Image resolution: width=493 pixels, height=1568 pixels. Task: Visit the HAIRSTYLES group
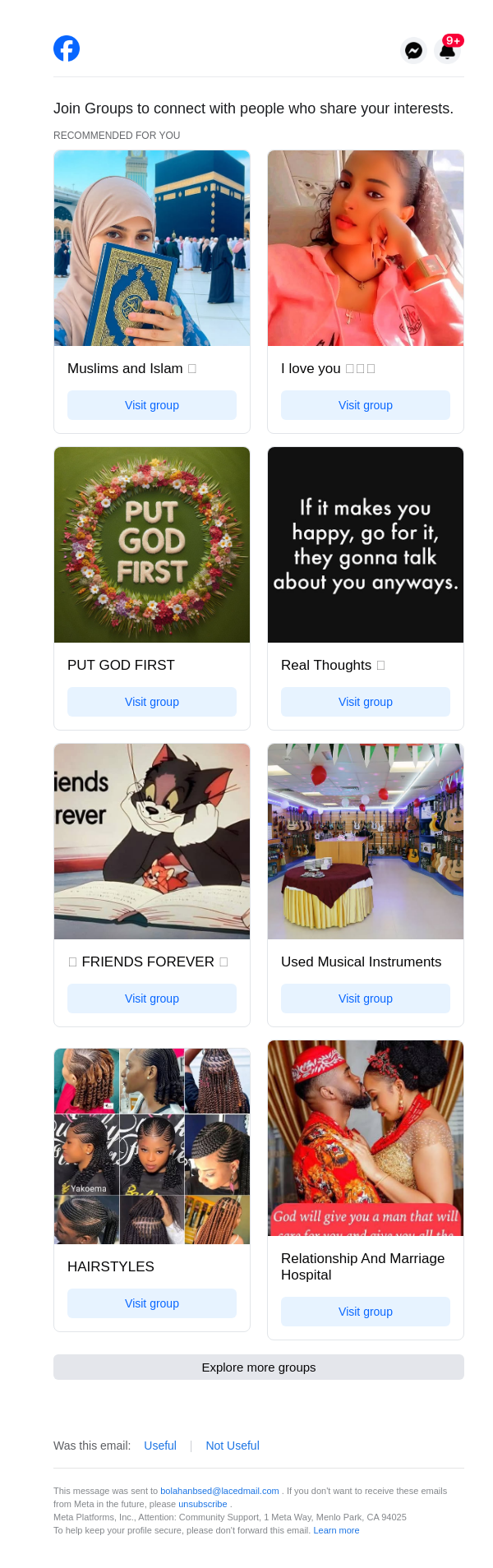(152, 1303)
